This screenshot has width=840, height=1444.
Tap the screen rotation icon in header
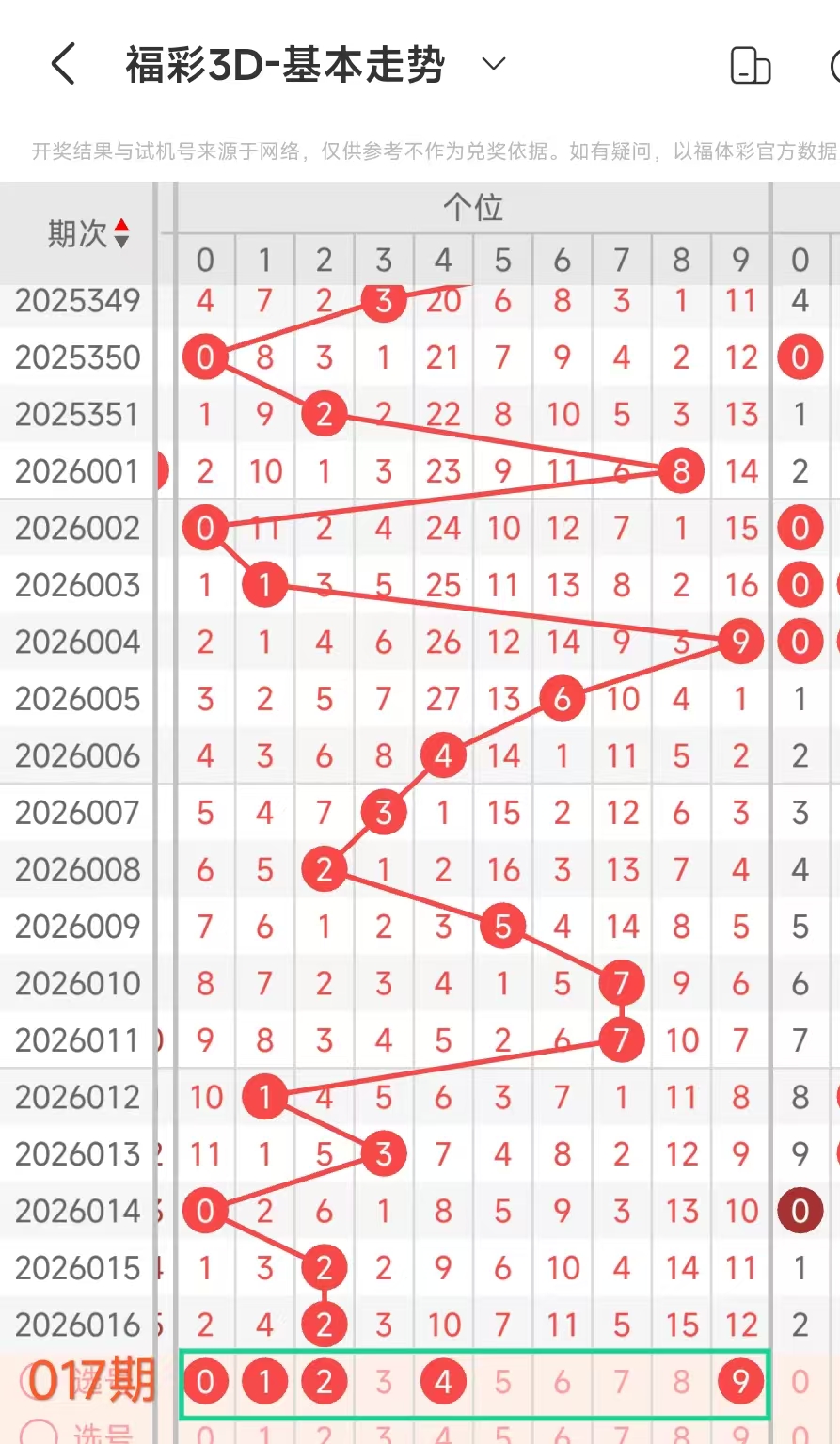point(750,66)
